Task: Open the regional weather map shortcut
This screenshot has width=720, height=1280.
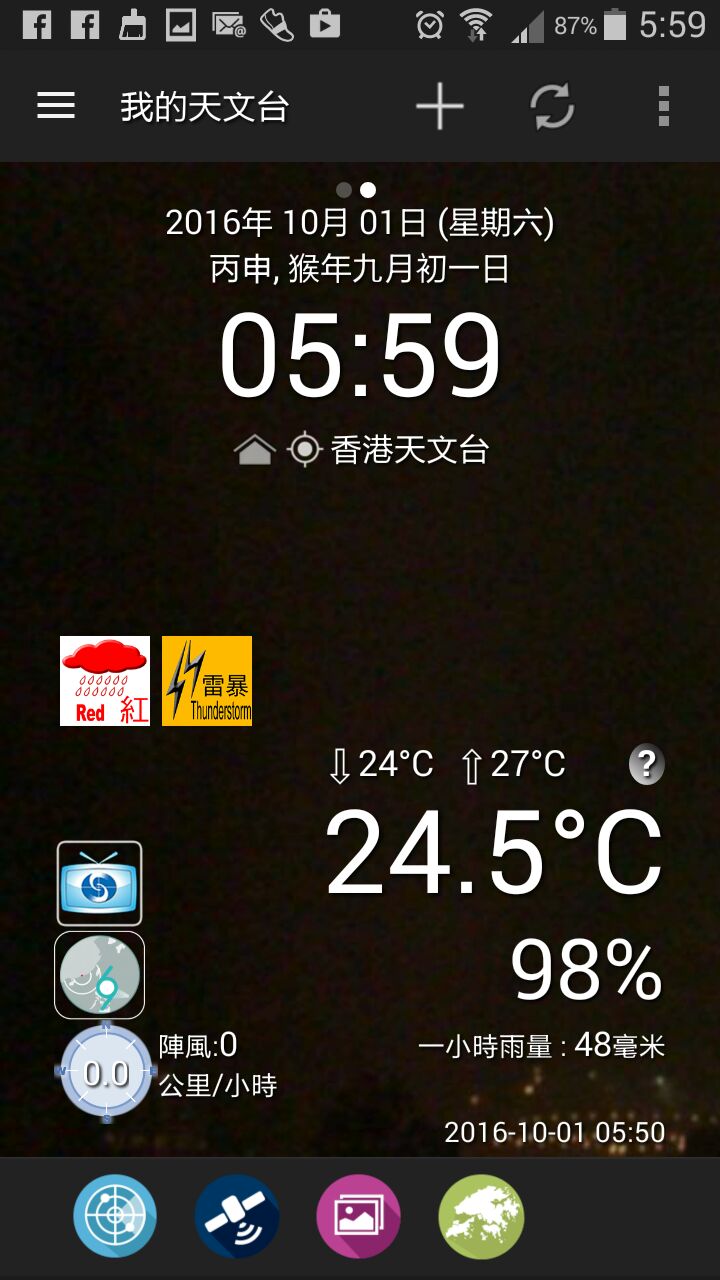Action: click(481, 1216)
